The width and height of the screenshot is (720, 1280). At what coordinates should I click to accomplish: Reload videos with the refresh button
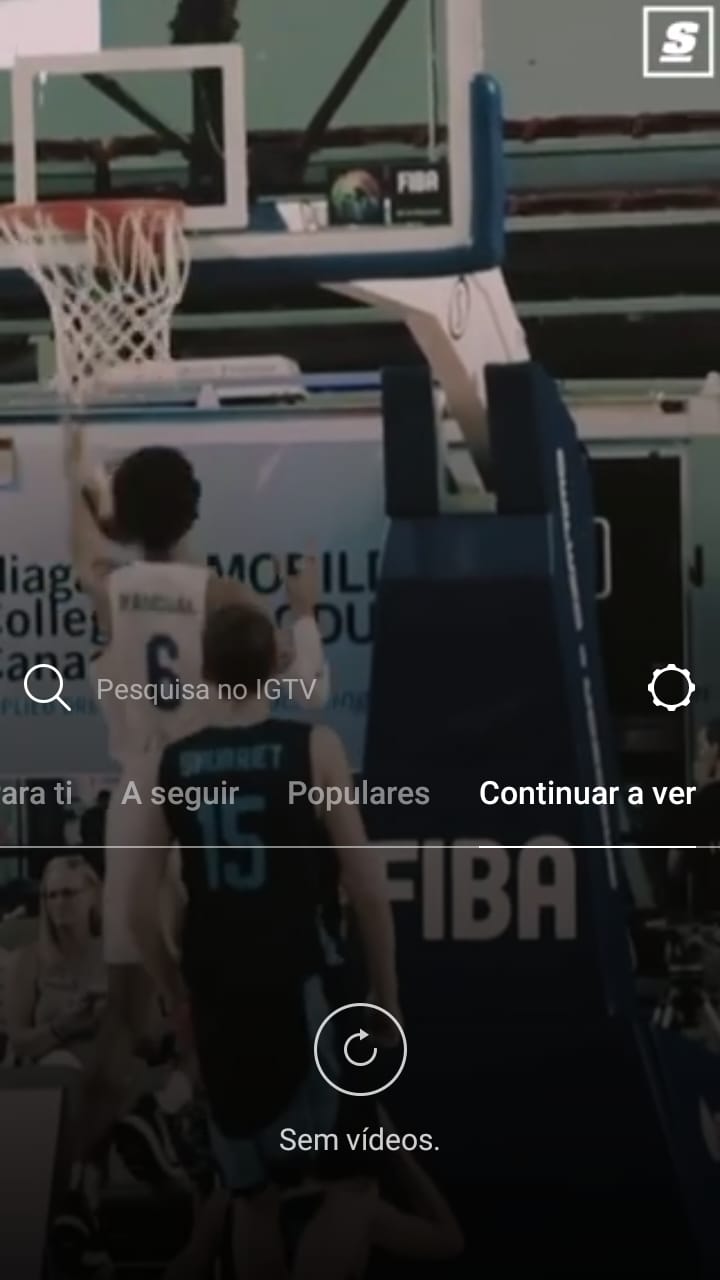click(360, 1049)
